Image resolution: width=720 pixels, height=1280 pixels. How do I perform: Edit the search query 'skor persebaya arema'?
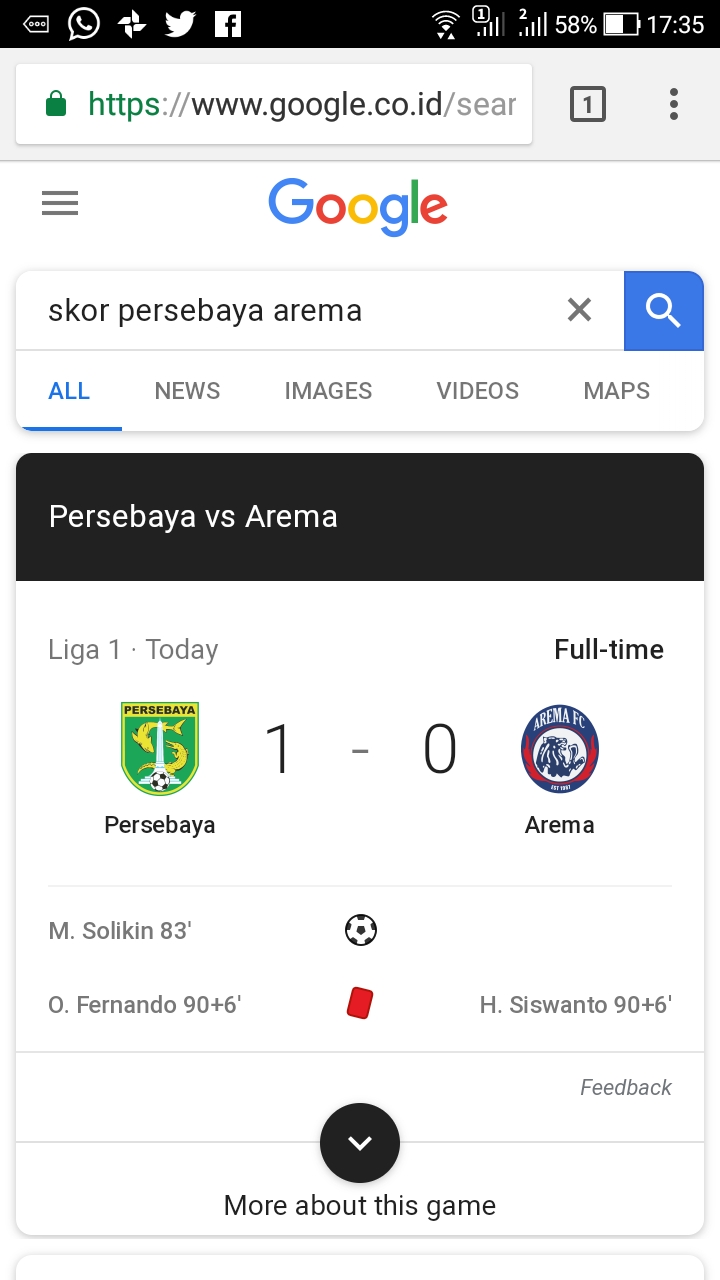tap(290, 311)
